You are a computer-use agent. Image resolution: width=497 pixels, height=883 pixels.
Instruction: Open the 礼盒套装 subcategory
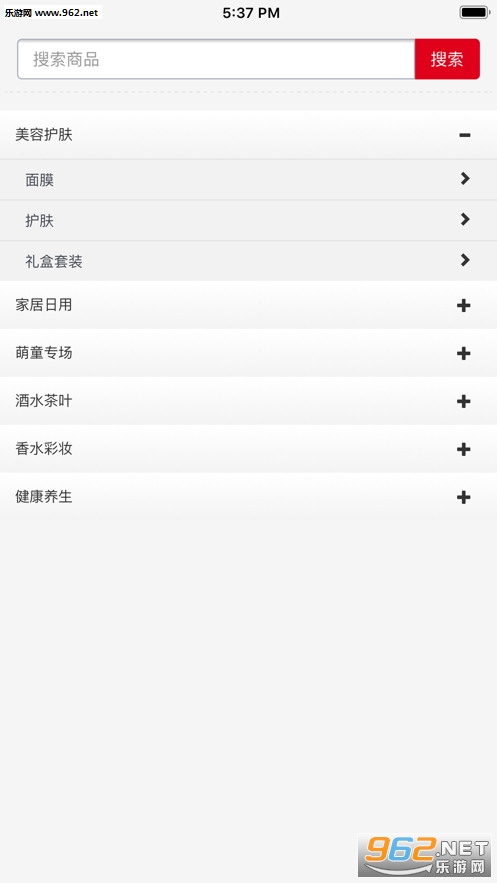point(248,261)
